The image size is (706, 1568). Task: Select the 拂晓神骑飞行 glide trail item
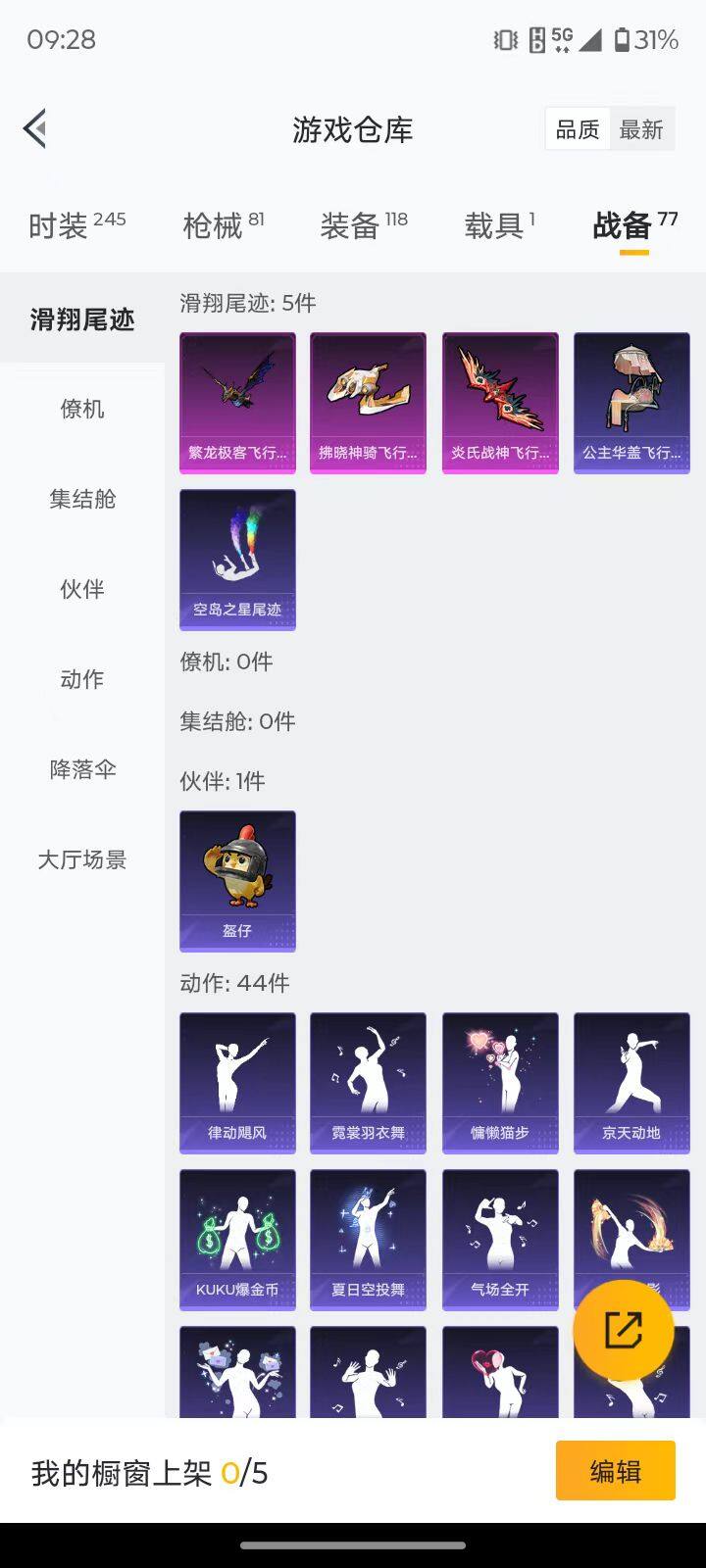(368, 402)
